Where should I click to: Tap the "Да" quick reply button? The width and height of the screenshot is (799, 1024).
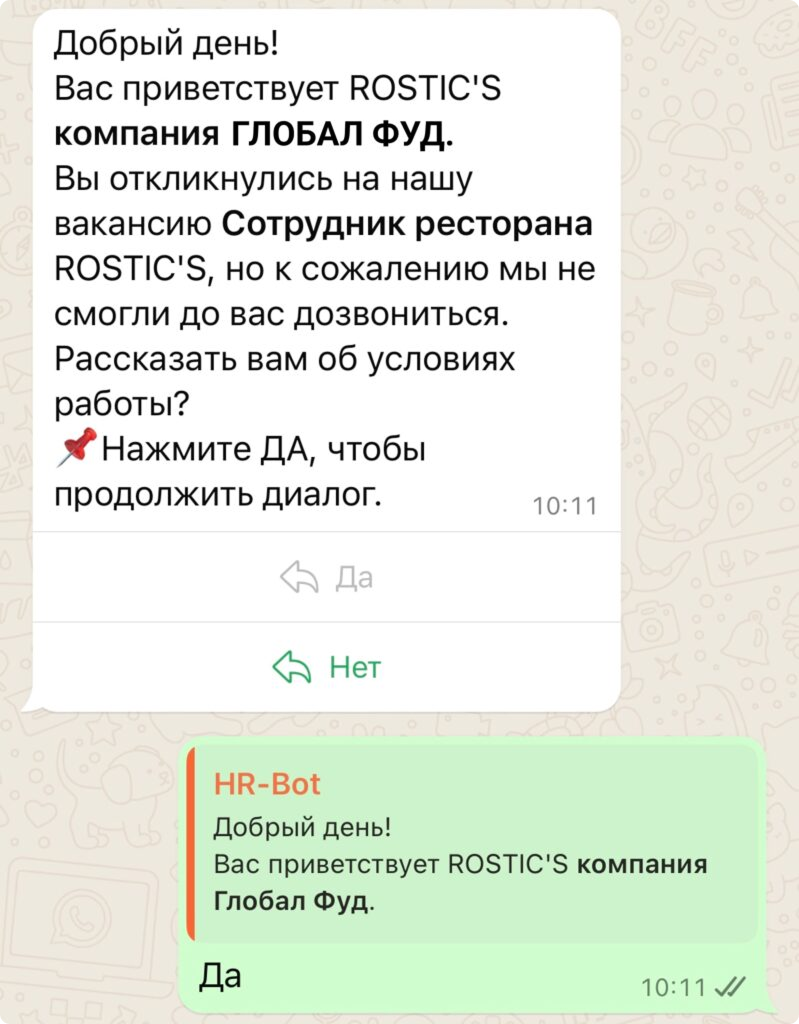point(327,577)
